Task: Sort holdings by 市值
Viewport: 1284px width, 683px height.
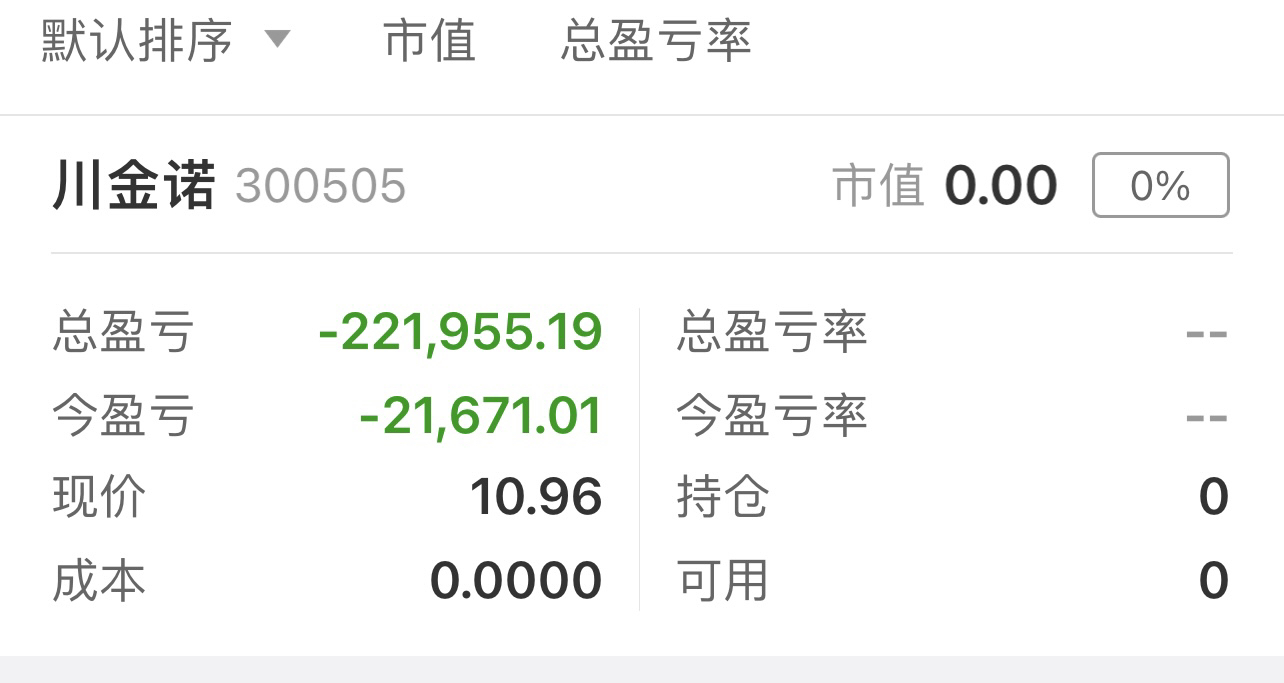Action: 429,42
